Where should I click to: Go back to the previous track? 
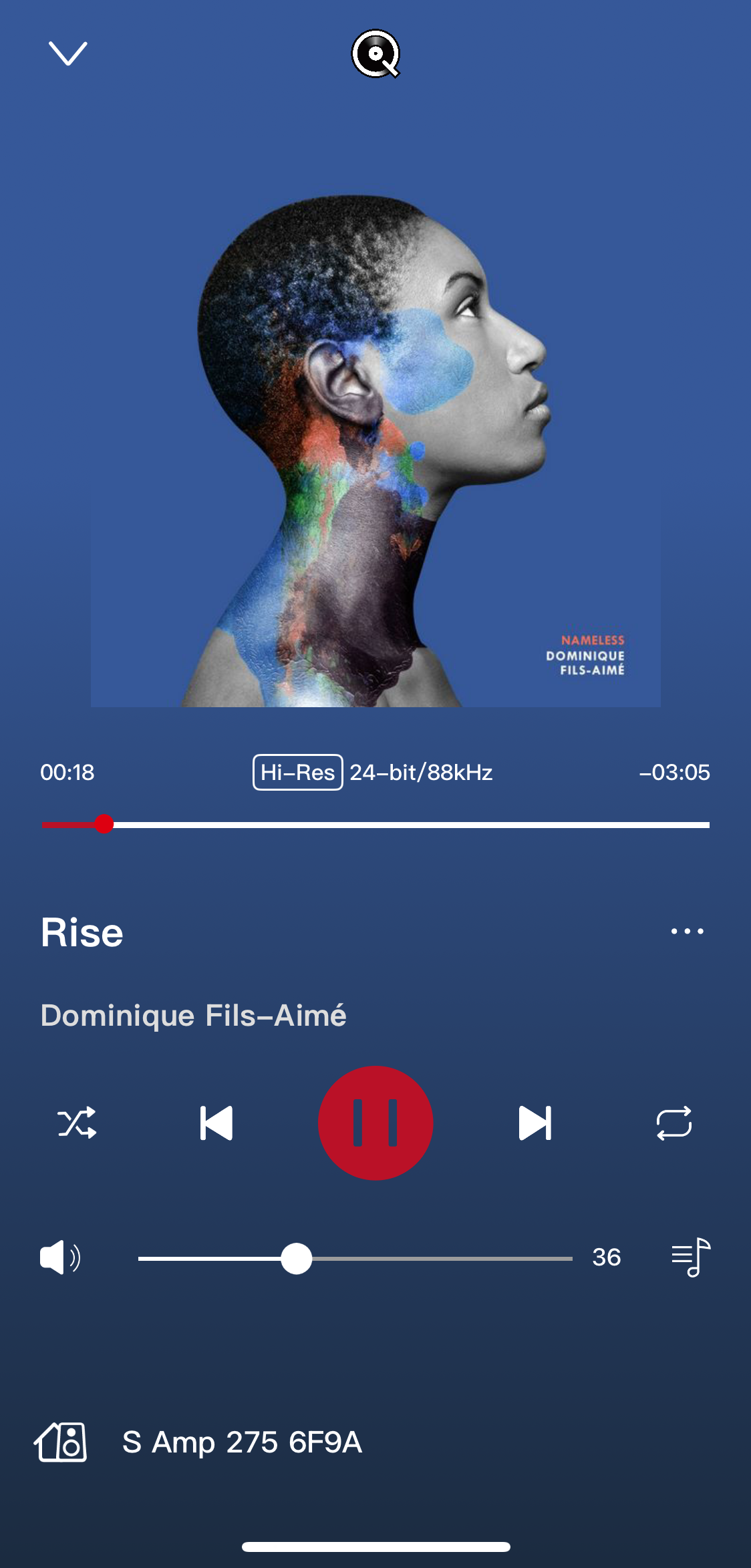coord(216,1123)
